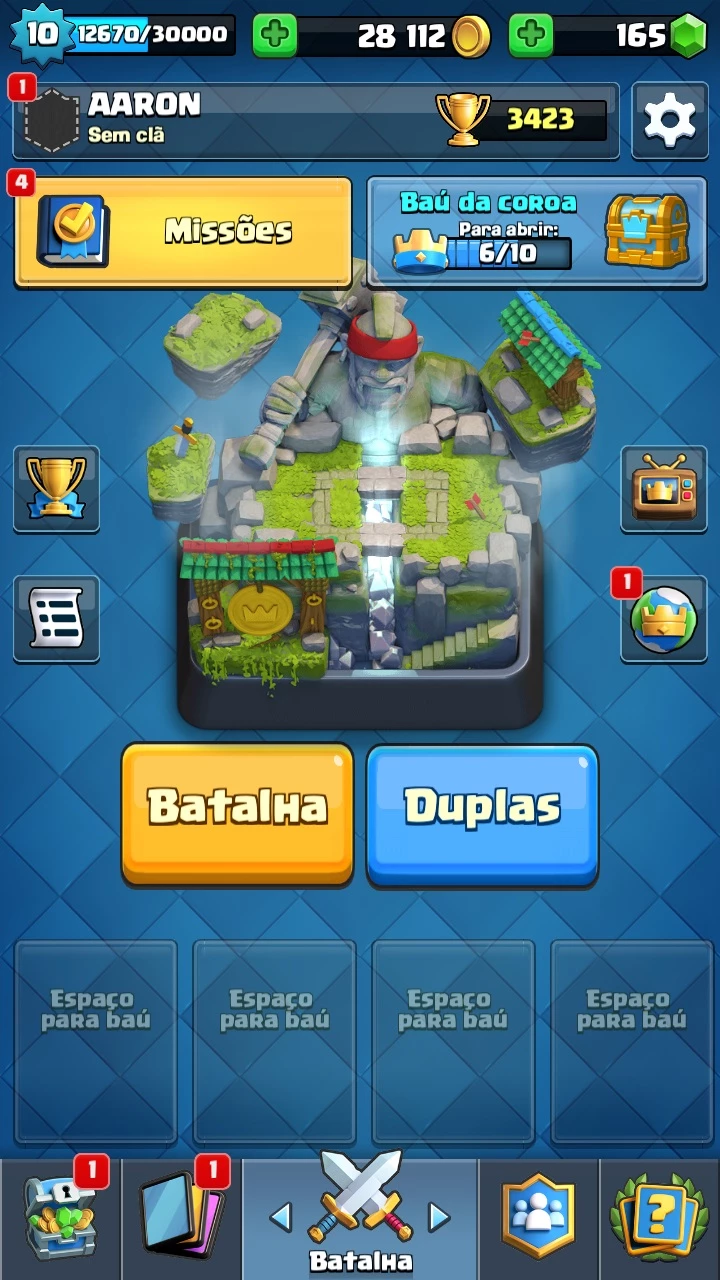Open the settings gear
Viewport: 720px width, 1280px height.
669,120
